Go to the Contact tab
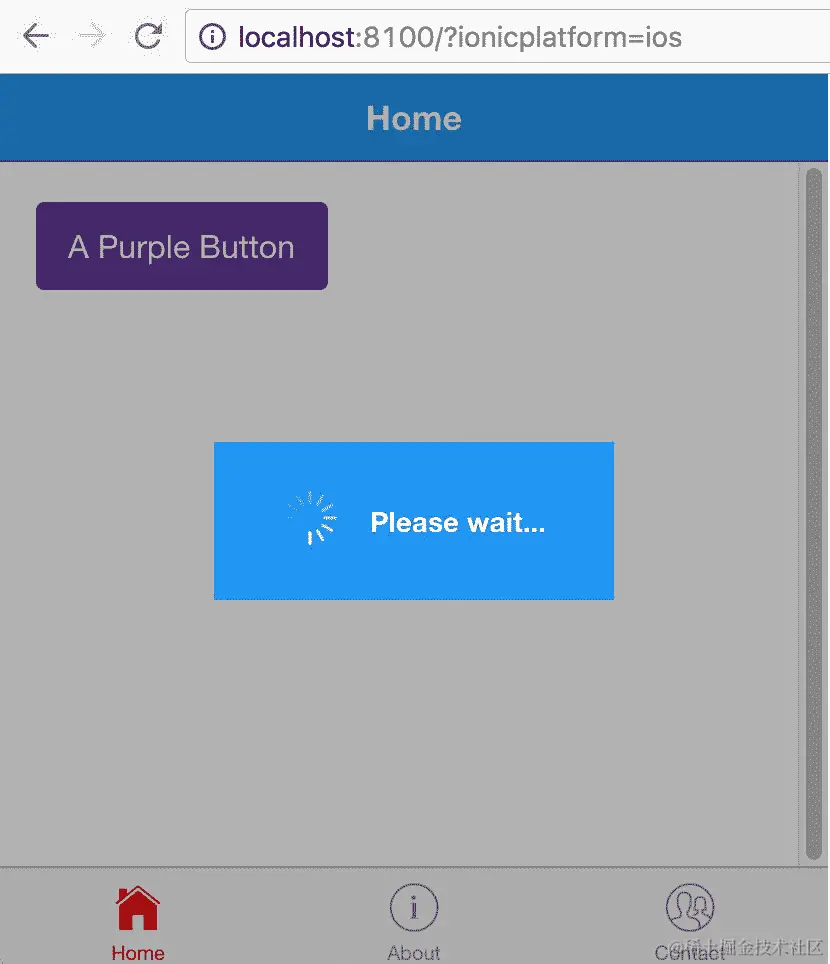Viewport: 830px width, 964px height. 690,922
